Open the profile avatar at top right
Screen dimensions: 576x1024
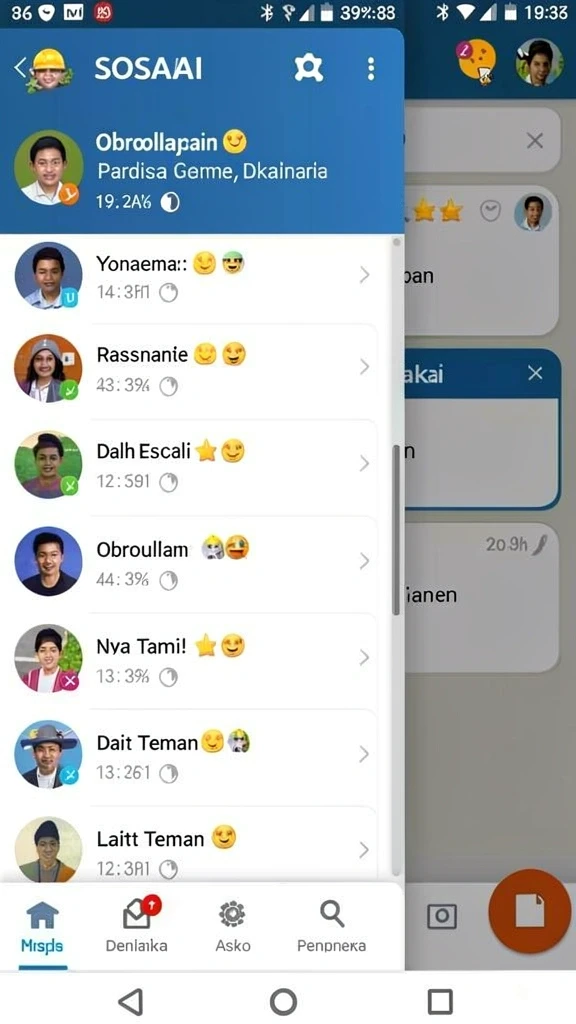[539, 62]
